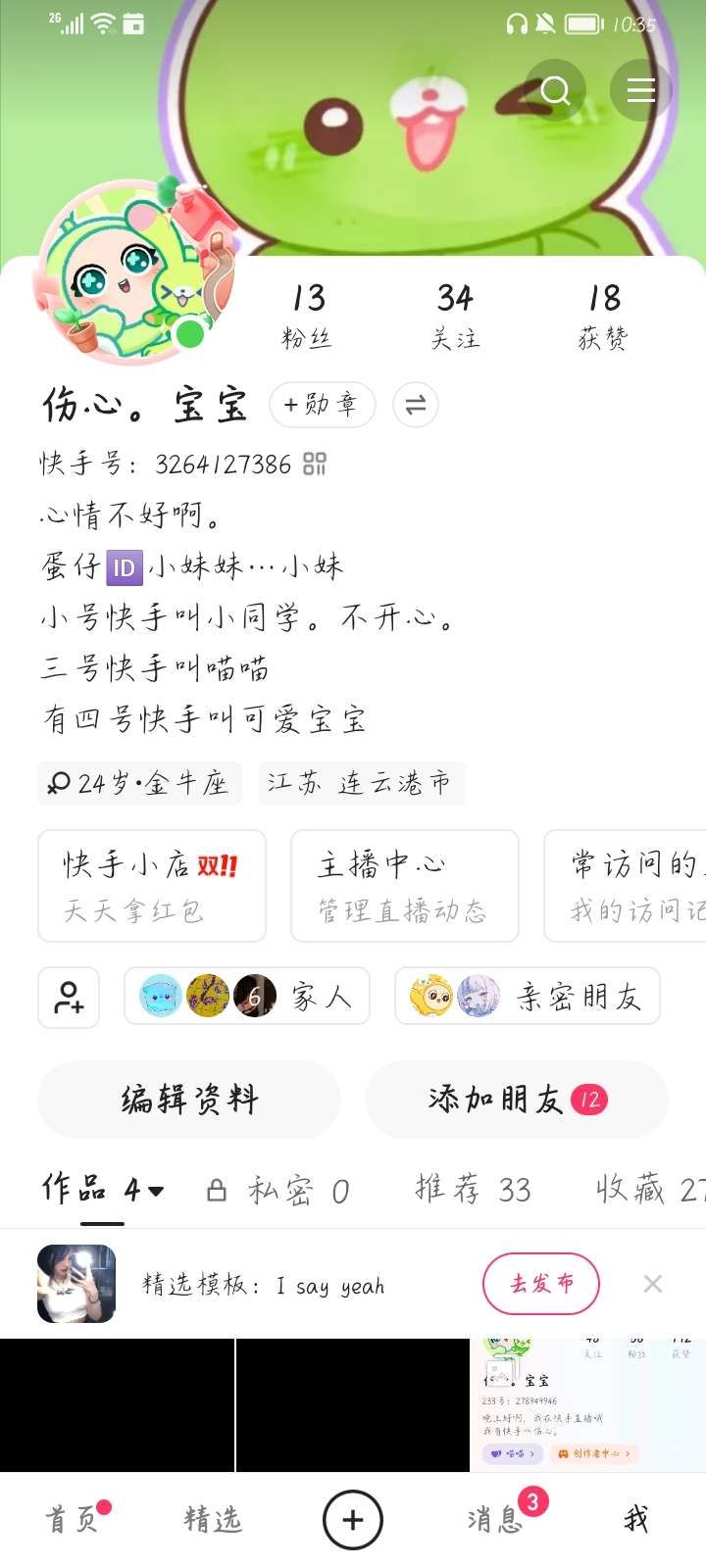The width and height of the screenshot is (706, 1568).
Task: Add a badge with +勋章 button
Action: 322,405
